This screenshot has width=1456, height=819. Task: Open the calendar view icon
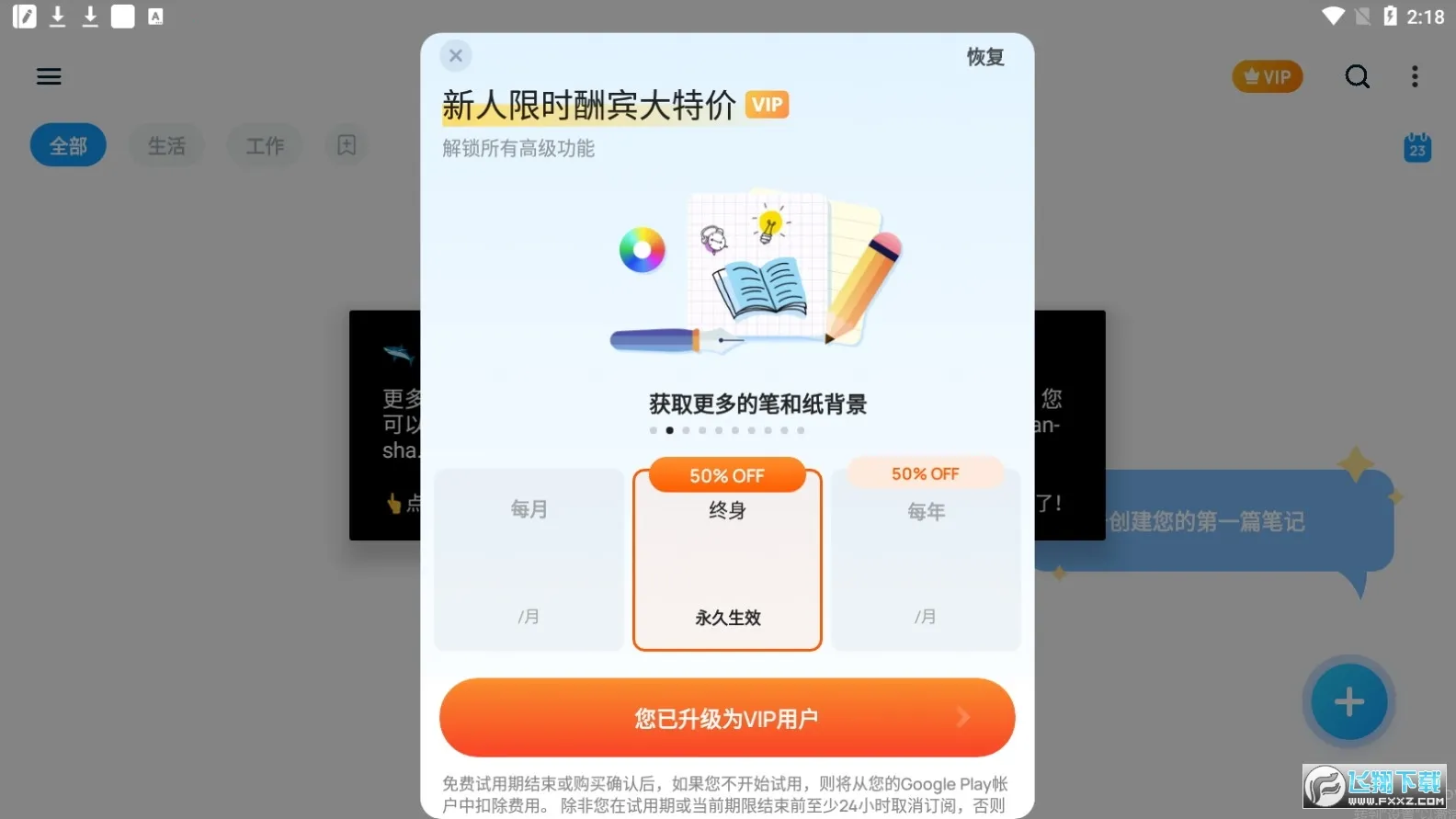tap(1417, 147)
